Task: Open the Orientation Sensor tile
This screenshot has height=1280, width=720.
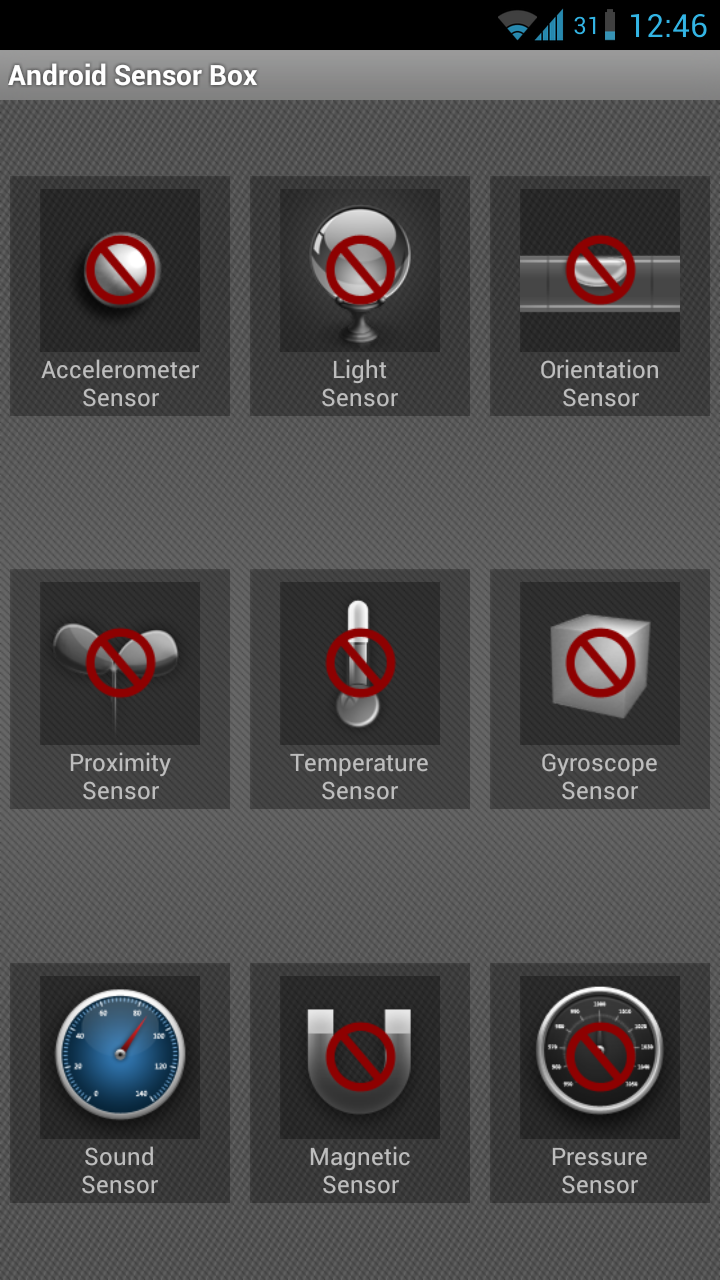Action: (600, 297)
